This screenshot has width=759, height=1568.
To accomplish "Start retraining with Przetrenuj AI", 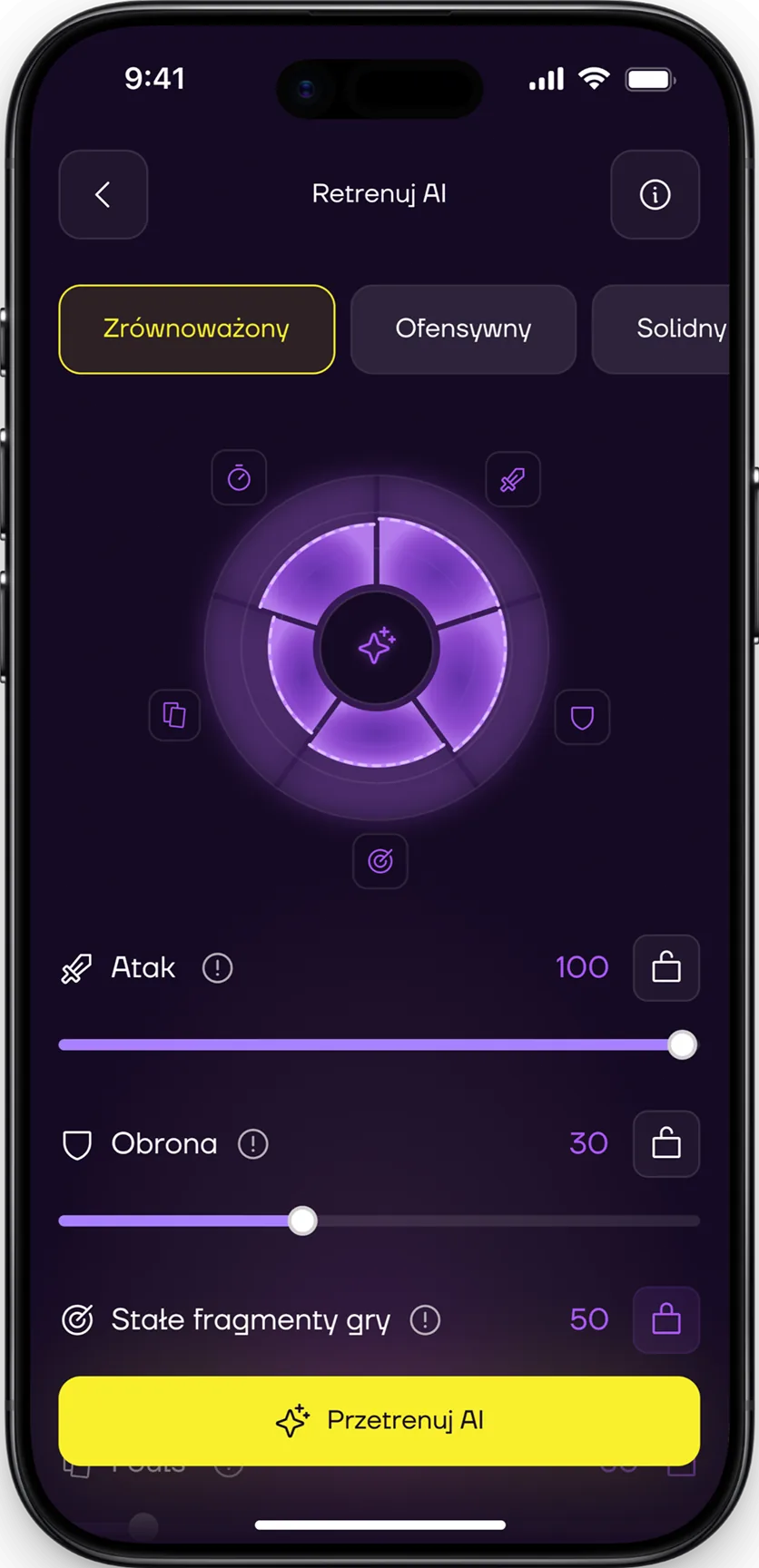I will tap(379, 1421).
